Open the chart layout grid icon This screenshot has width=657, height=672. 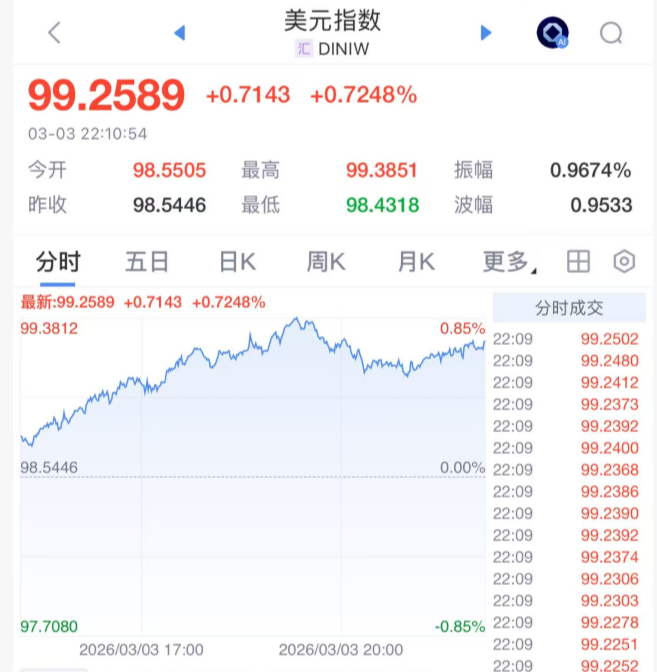click(578, 262)
